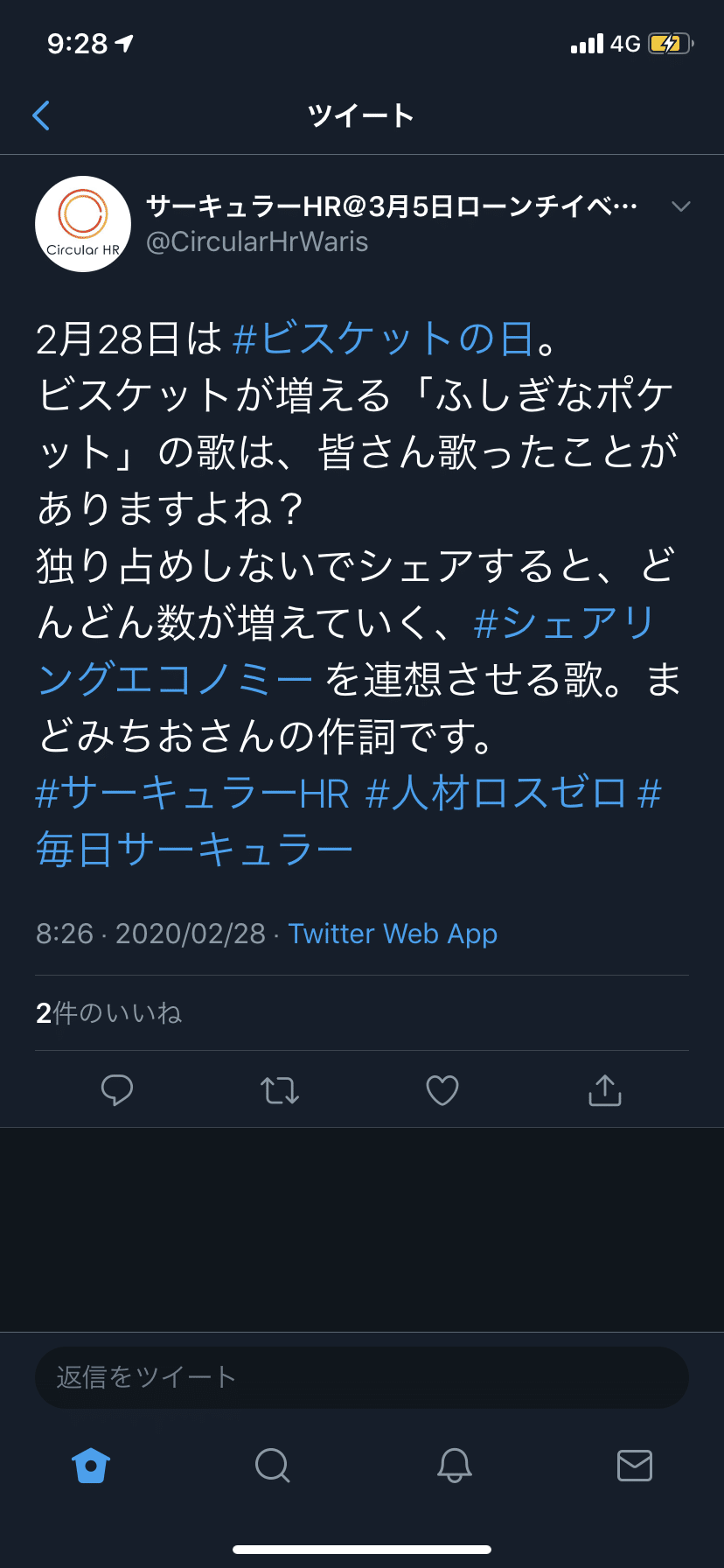
Task: Share this tweet
Action: pos(605,1090)
